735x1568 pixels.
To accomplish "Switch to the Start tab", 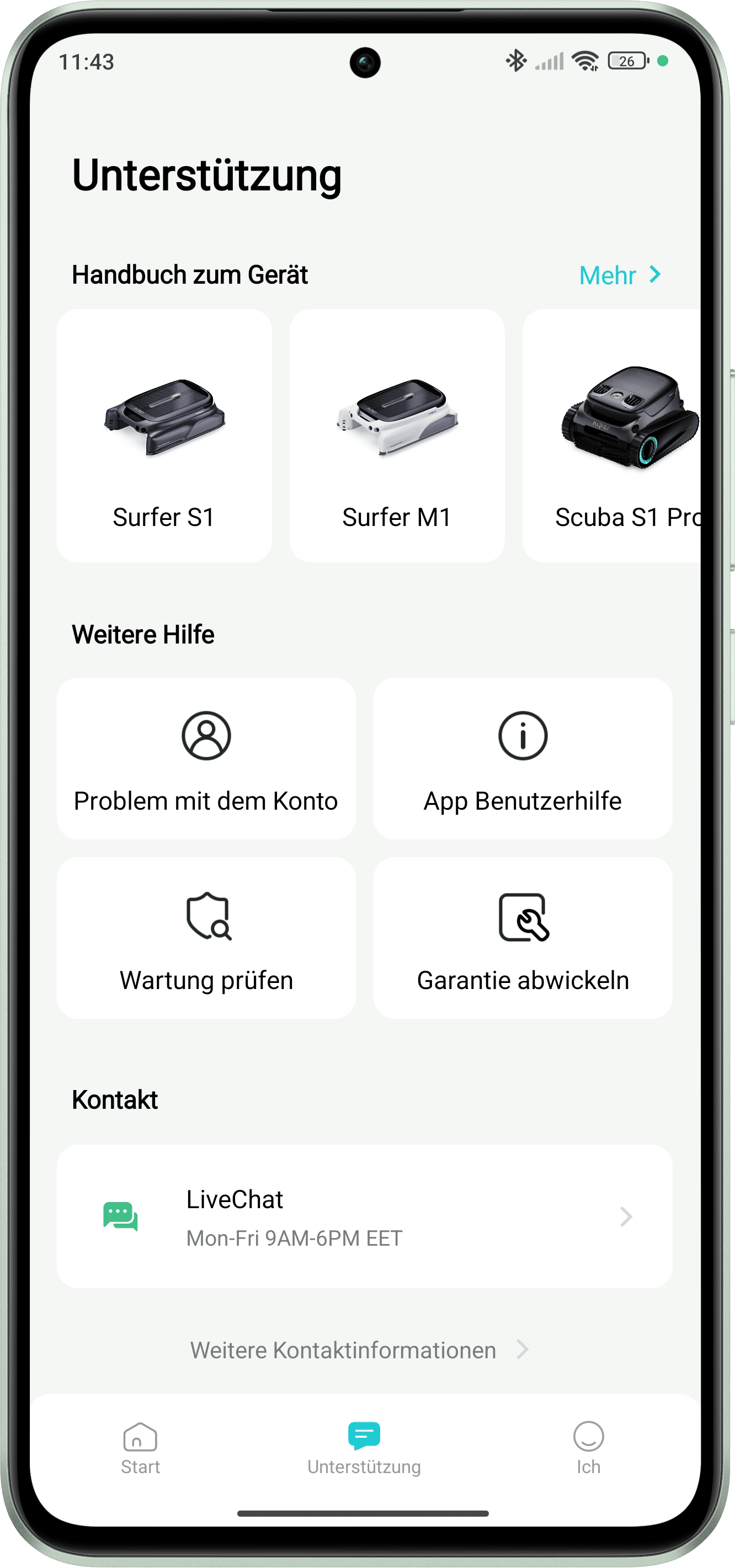I will click(141, 1449).
